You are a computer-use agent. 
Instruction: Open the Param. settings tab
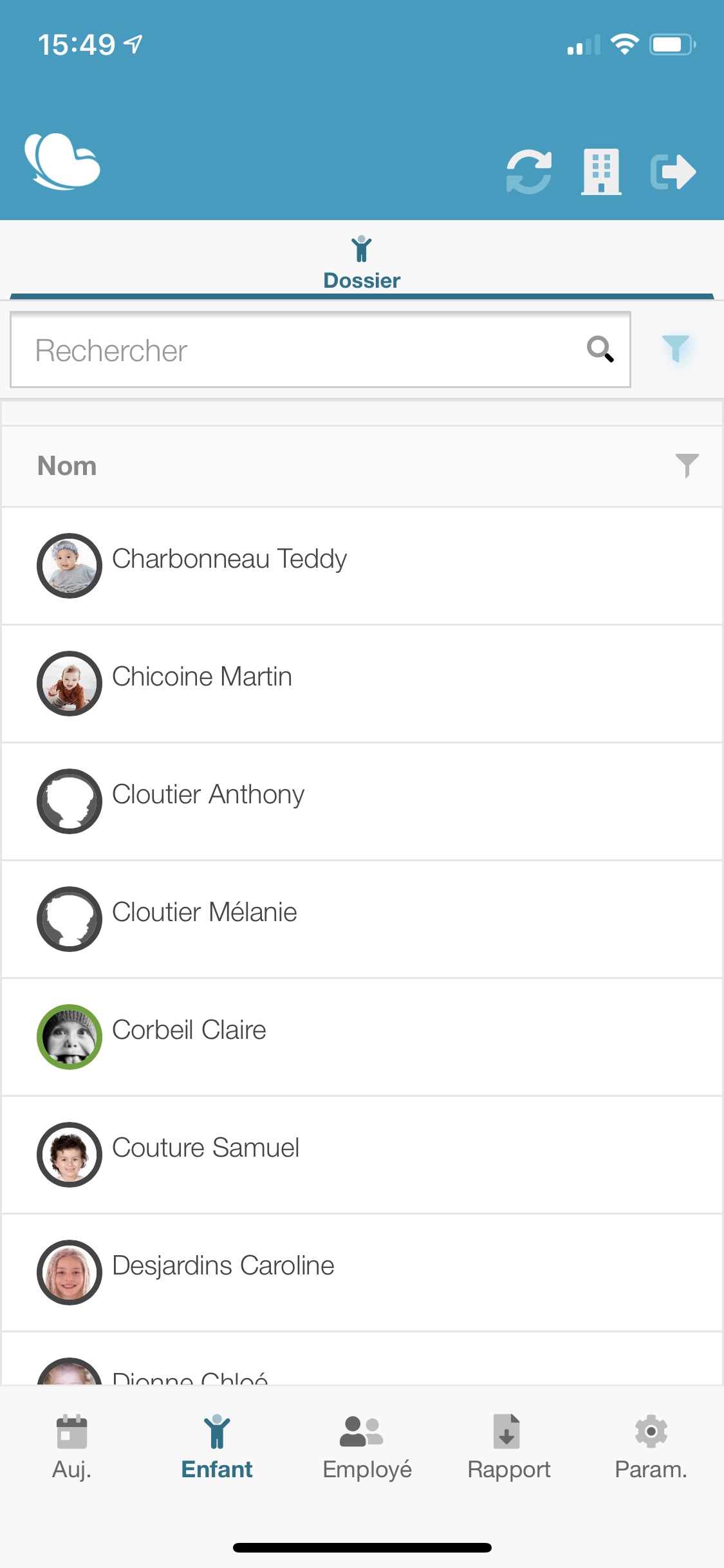[651, 1445]
